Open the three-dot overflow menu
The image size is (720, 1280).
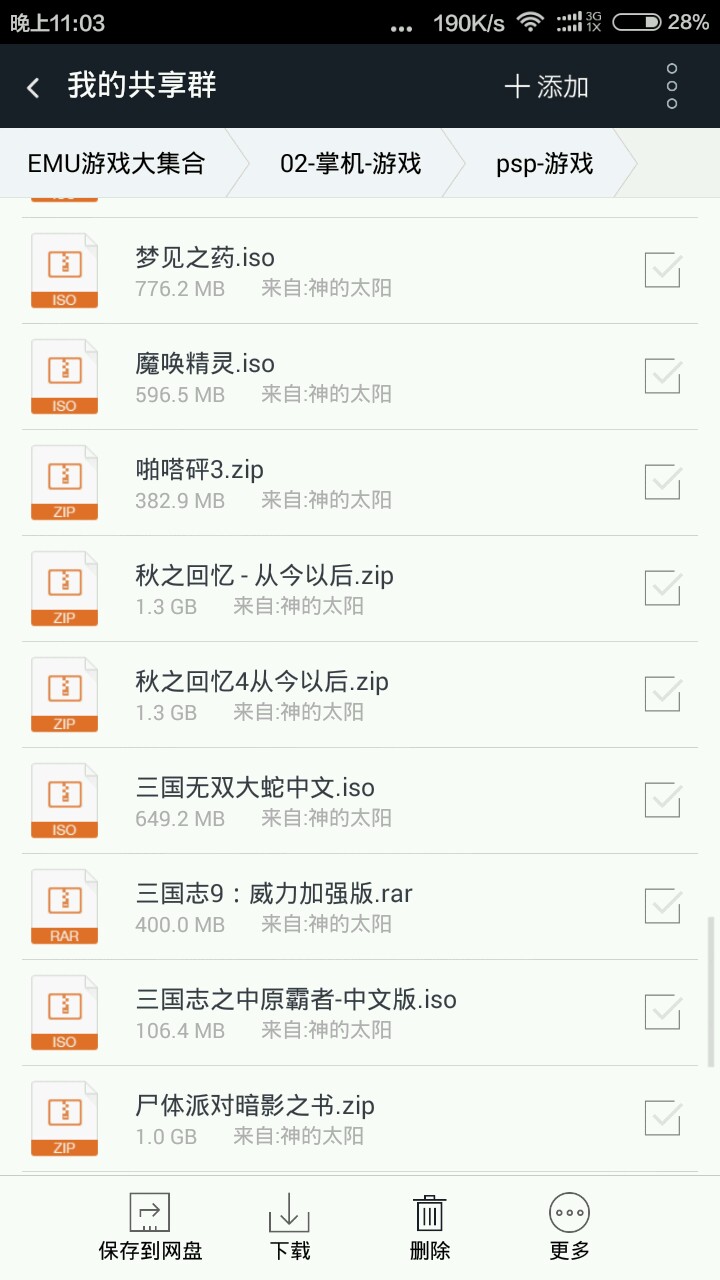(x=672, y=87)
